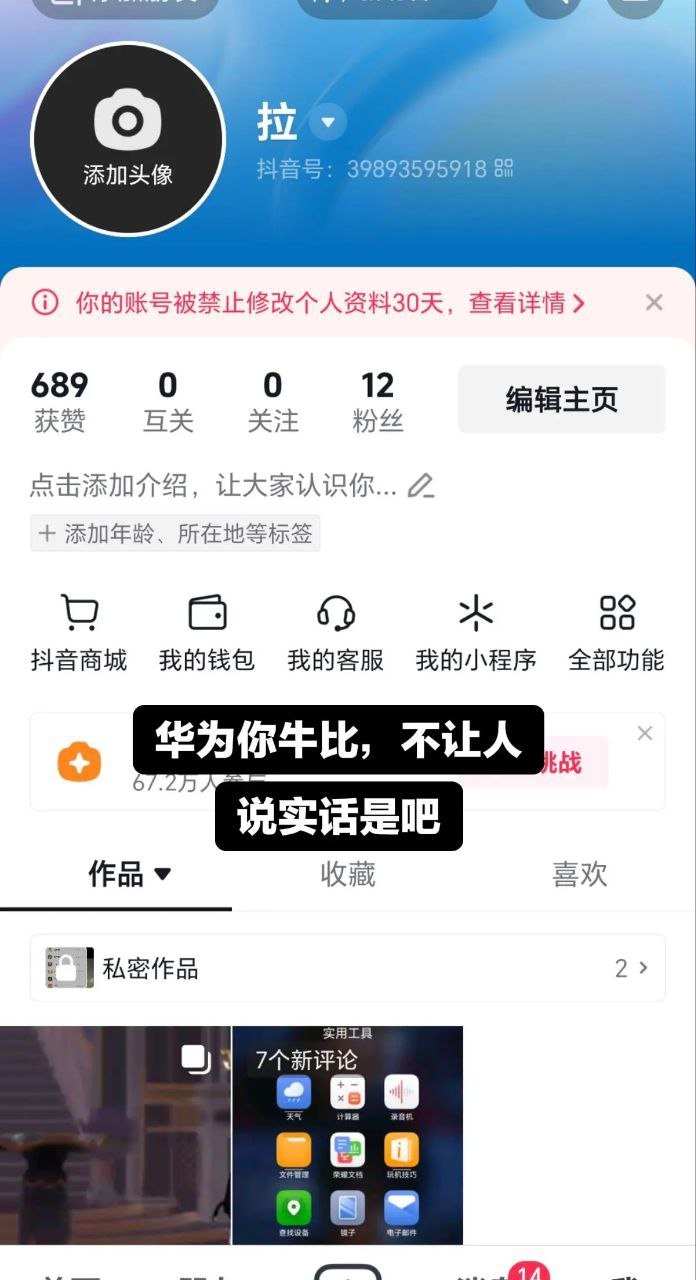This screenshot has width=696, height=1280.
Task: Dismiss the account restriction banner
Action: click(x=654, y=302)
